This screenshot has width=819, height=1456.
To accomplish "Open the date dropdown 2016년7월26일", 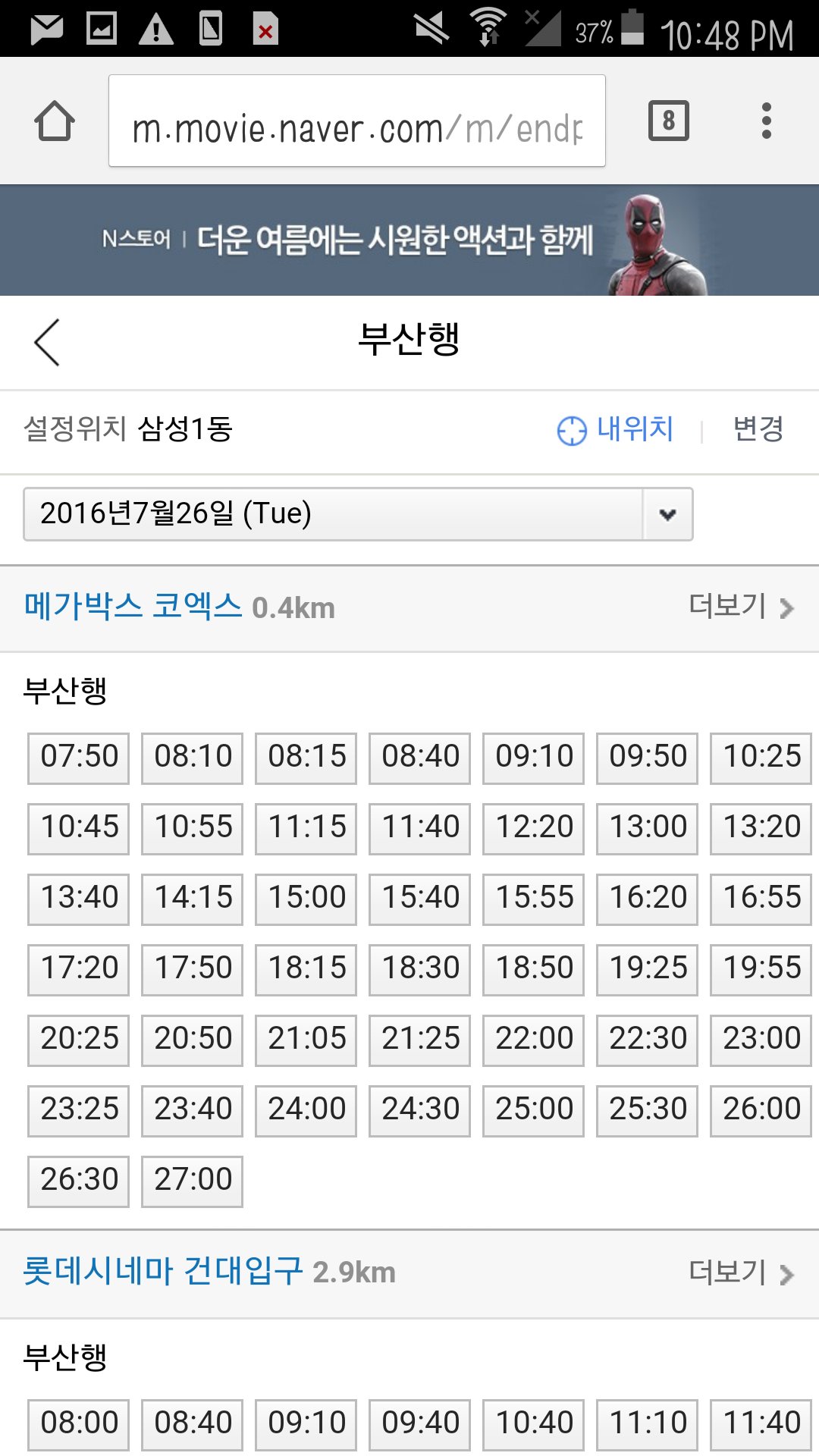I will tap(358, 514).
